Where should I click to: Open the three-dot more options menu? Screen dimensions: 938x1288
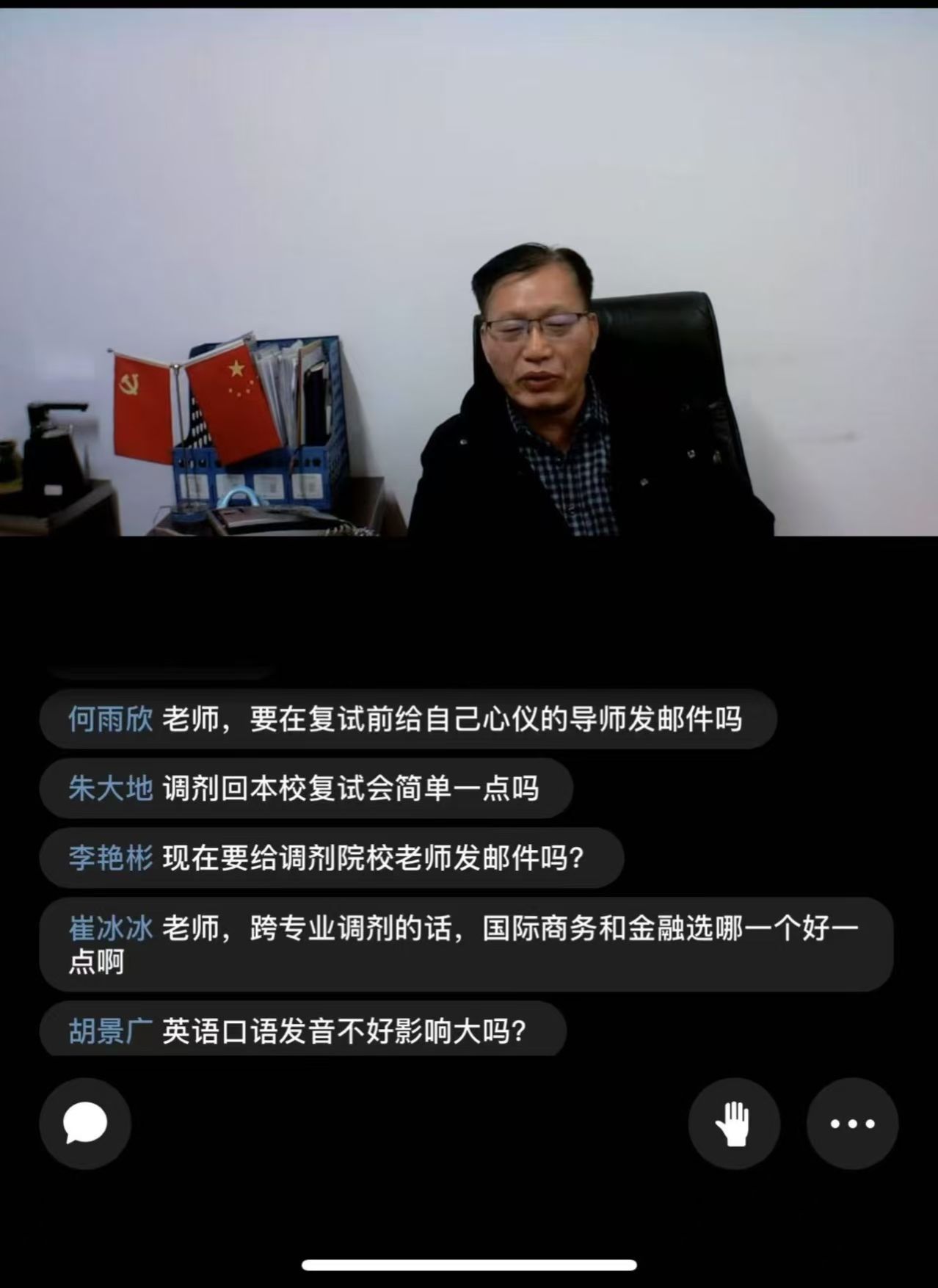(x=852, y=1123)
